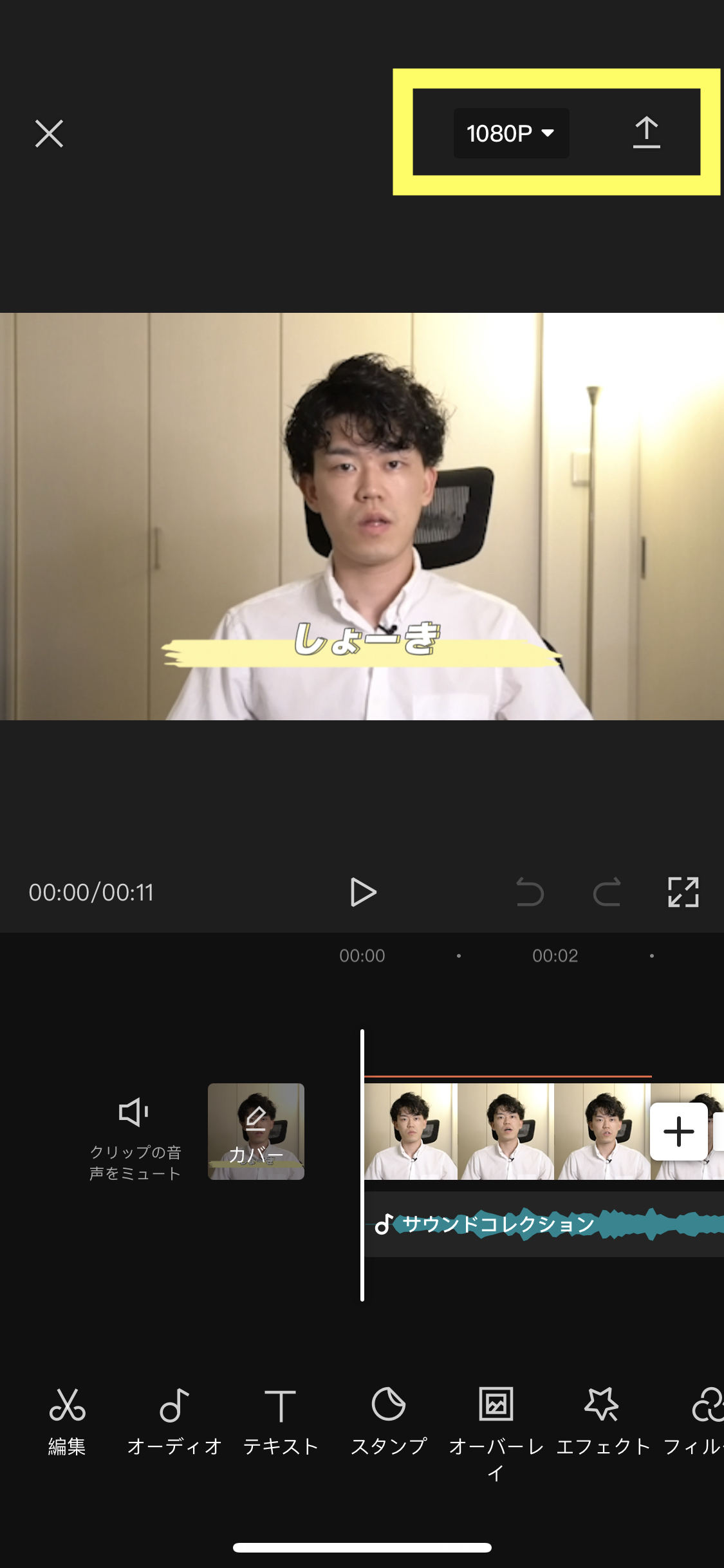
Task: Close the editing project
Action: [49, 133]
